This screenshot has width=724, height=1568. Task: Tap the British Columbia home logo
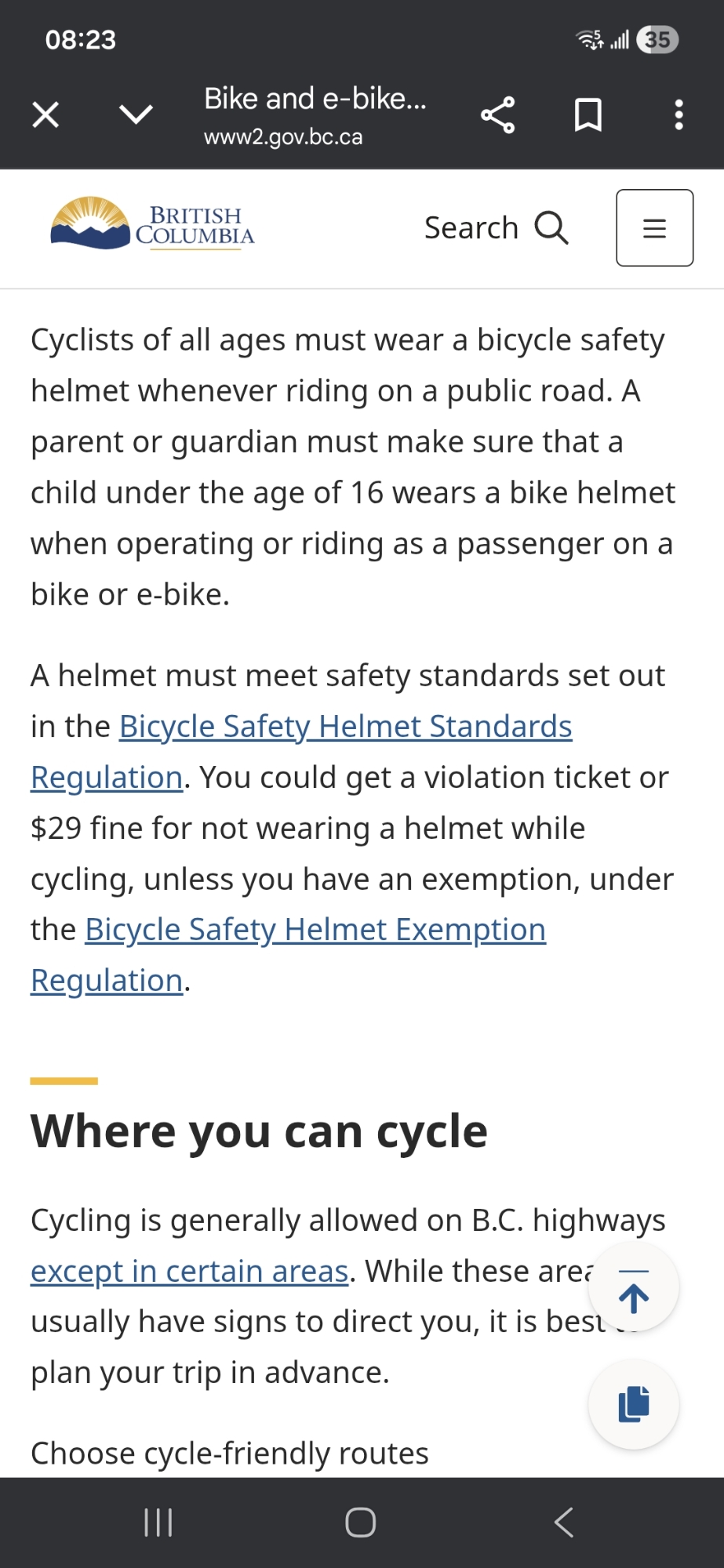pyautogui.click(x=153, y=224)
